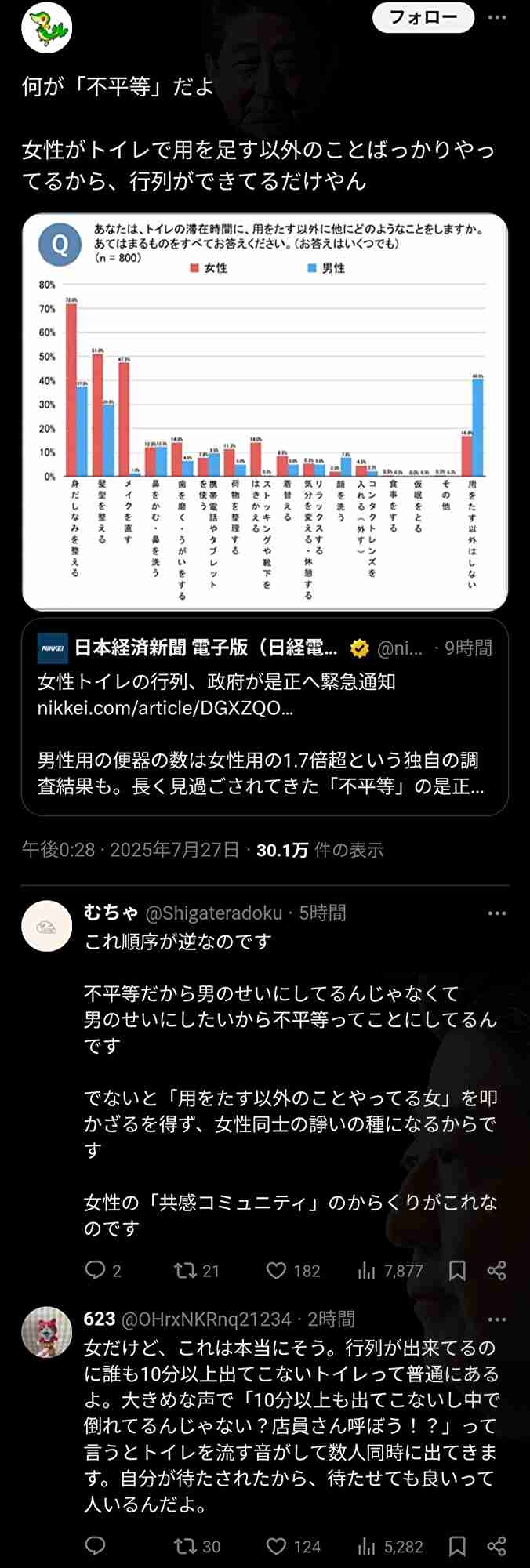Image resolution: width=530 pixels, height=1568 pixels.
Task: Repost 623's reply
Action: pos(186,1546)
